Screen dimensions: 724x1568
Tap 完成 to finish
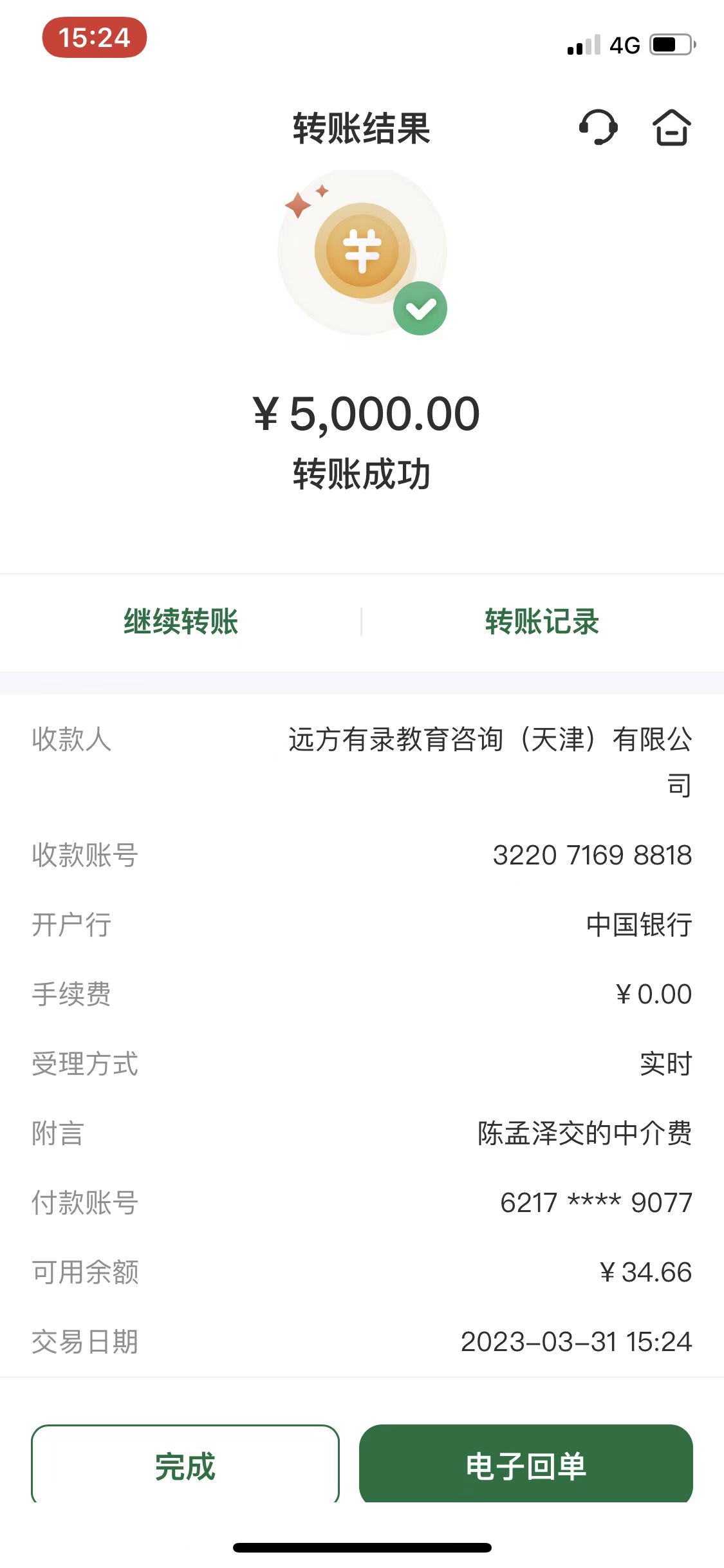coord(185,1466)
